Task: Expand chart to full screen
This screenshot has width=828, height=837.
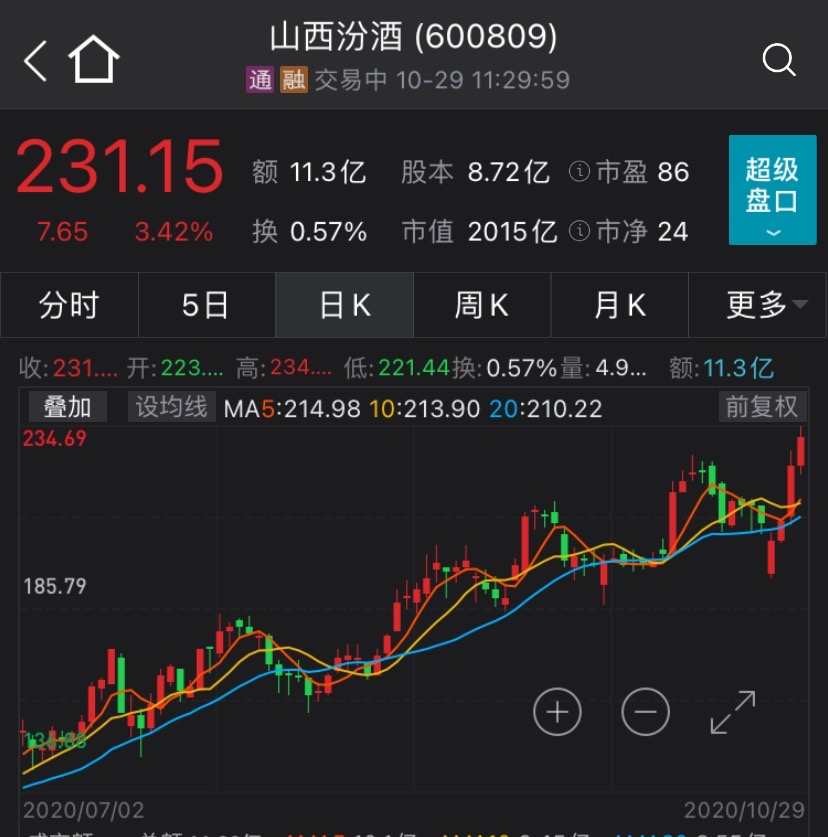Action: tap(733, 712)
